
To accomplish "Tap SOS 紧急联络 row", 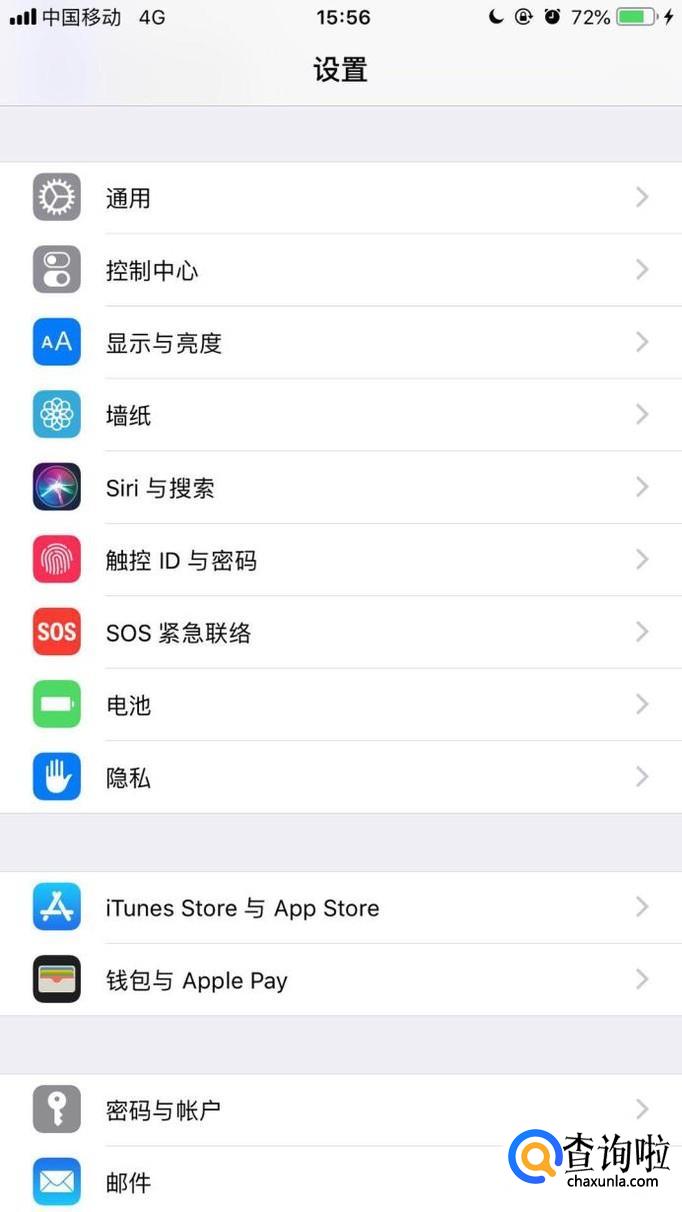I will (340, 633).
